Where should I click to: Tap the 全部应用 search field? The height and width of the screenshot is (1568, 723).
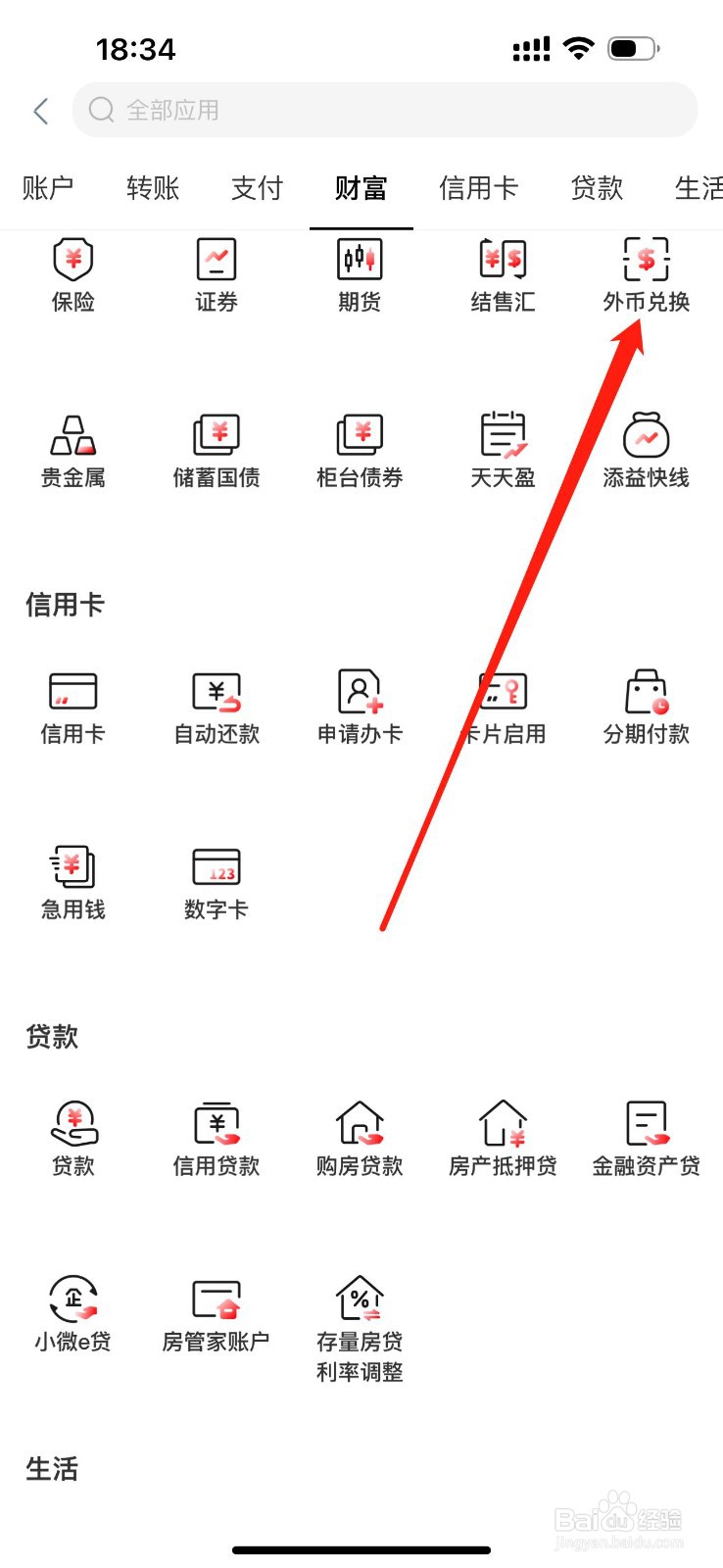(382, 111)
